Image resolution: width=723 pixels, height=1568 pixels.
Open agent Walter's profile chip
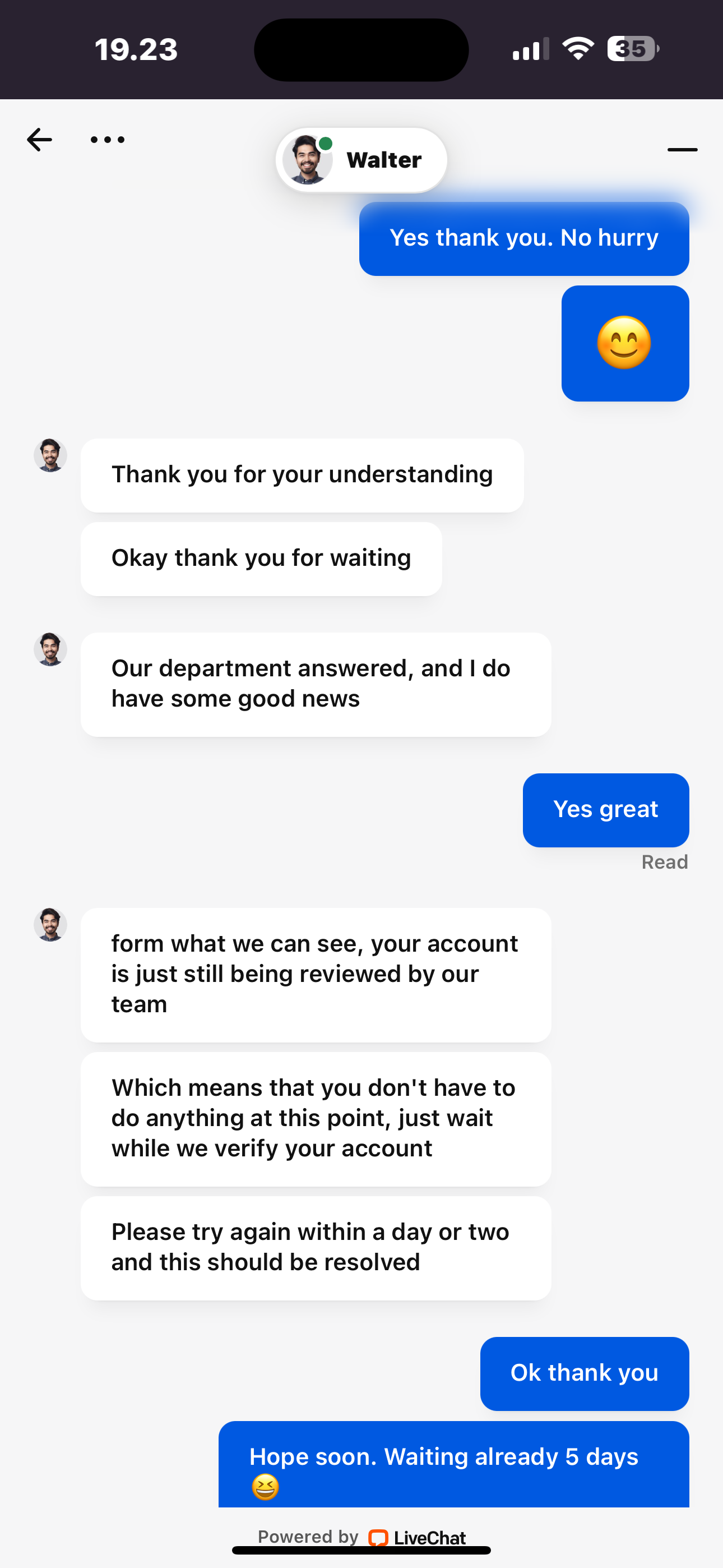[361, 160]
